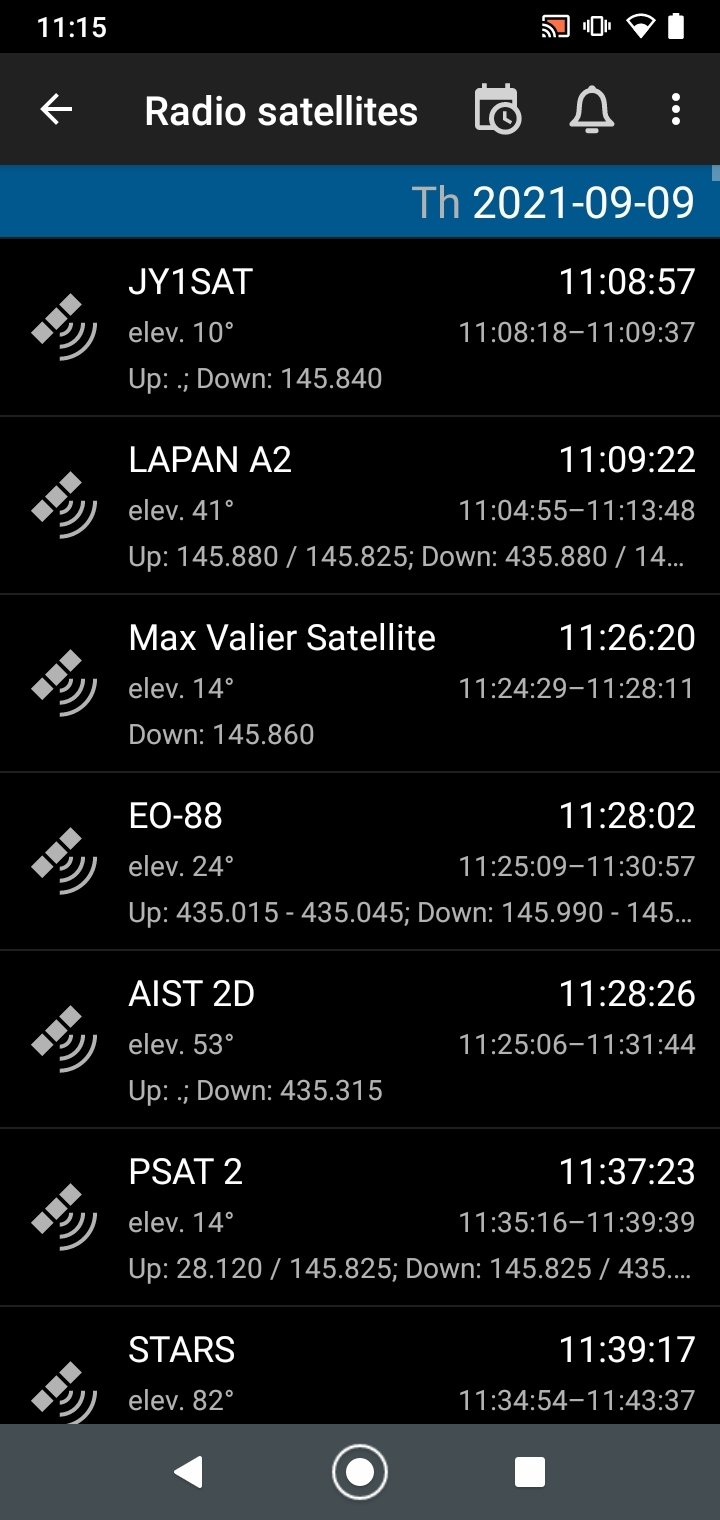Go back using the app bar arrow
Screen dimensions: 720x1520
click(x=56, y=110)
